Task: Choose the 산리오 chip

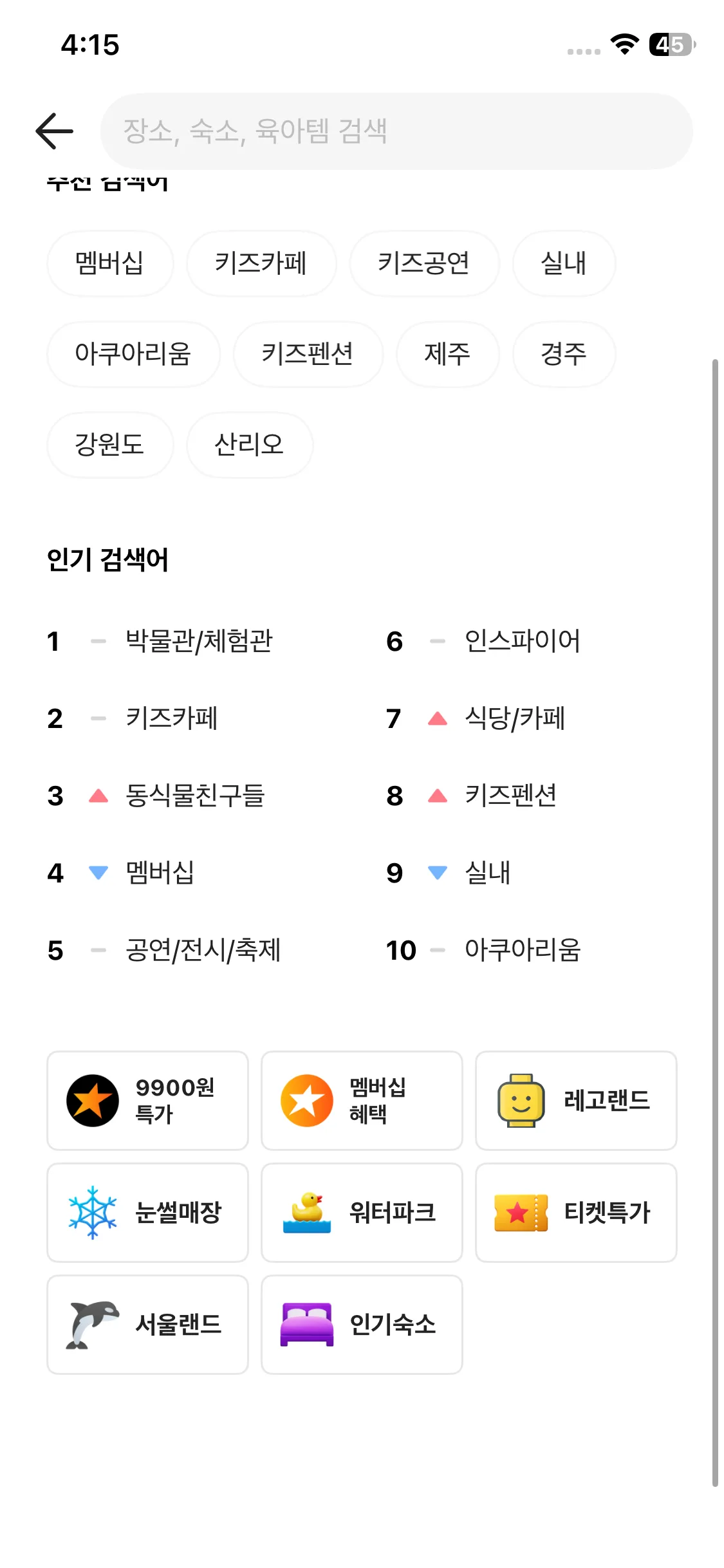Action: coord(250,445)
